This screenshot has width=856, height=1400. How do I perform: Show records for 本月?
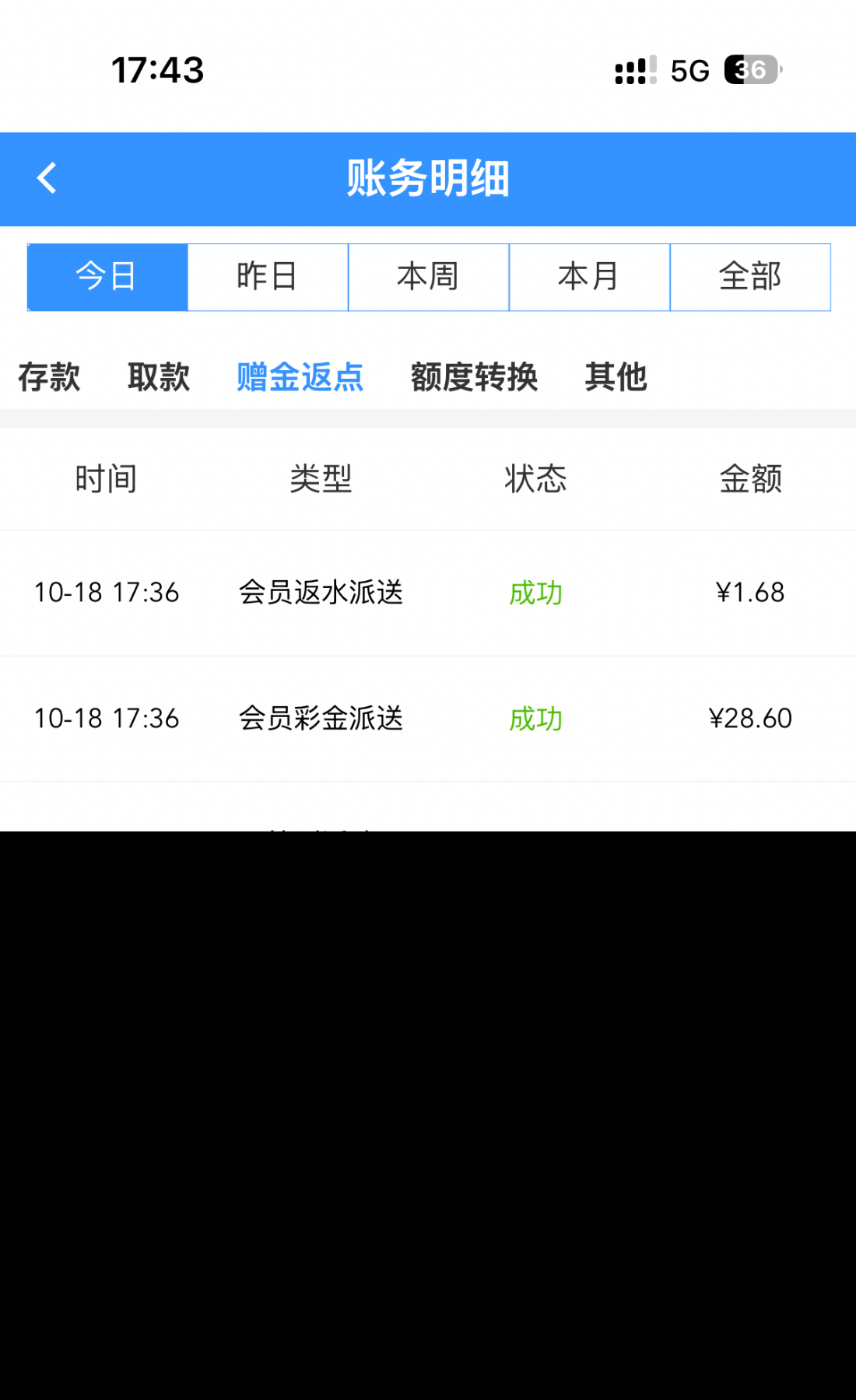point(589,277)
